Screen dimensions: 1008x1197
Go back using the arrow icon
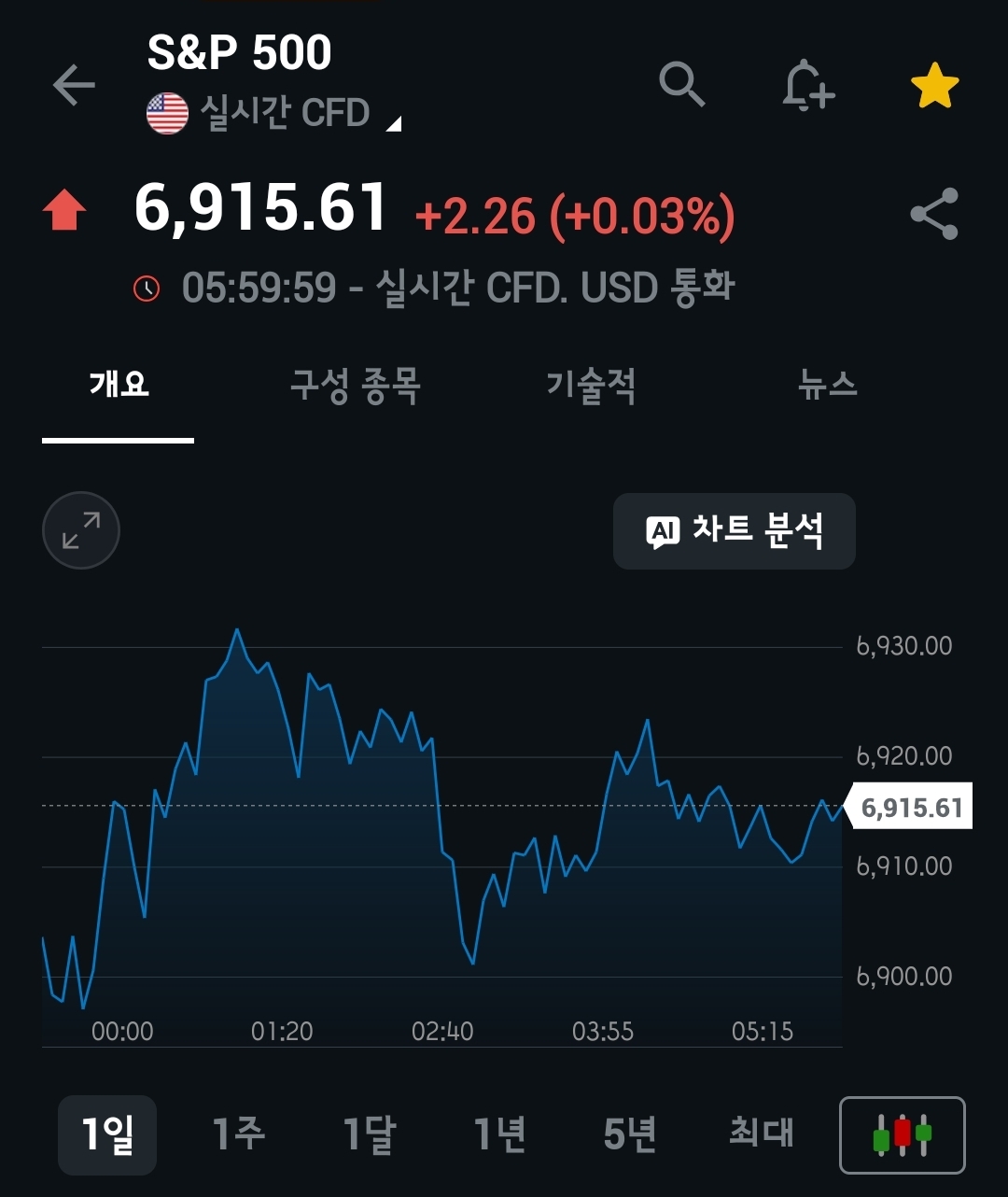point(75,86)
